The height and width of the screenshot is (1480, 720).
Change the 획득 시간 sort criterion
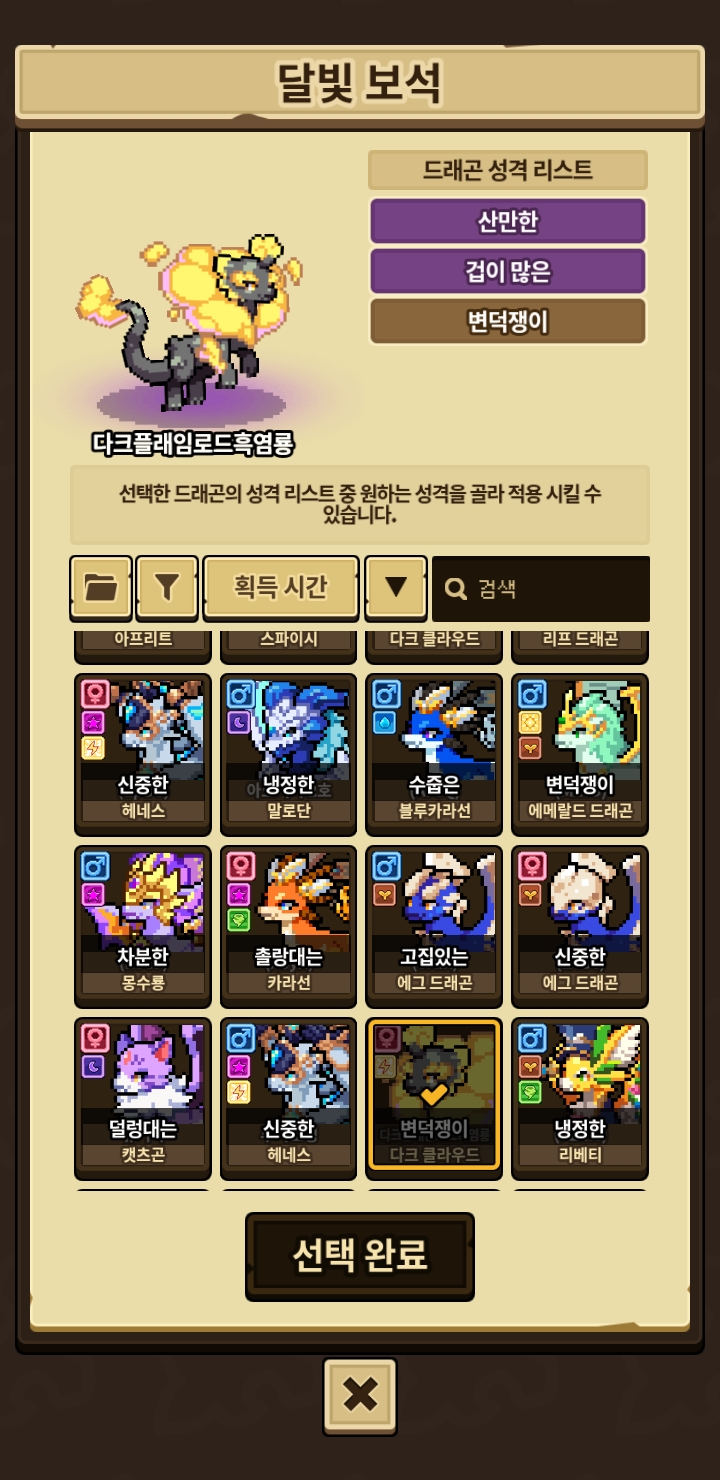pyautogui.click(x=281, y=587)
